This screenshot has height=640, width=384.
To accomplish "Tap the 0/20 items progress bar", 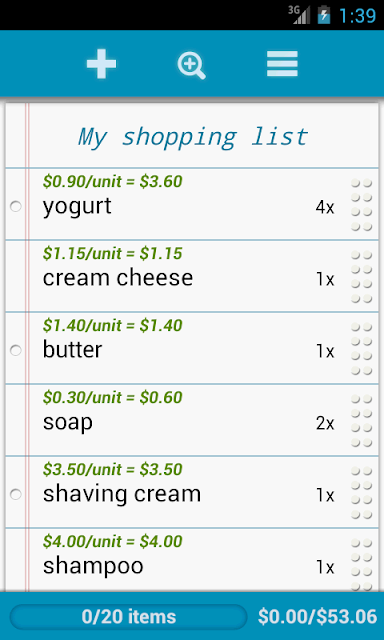I will point(129,617).
